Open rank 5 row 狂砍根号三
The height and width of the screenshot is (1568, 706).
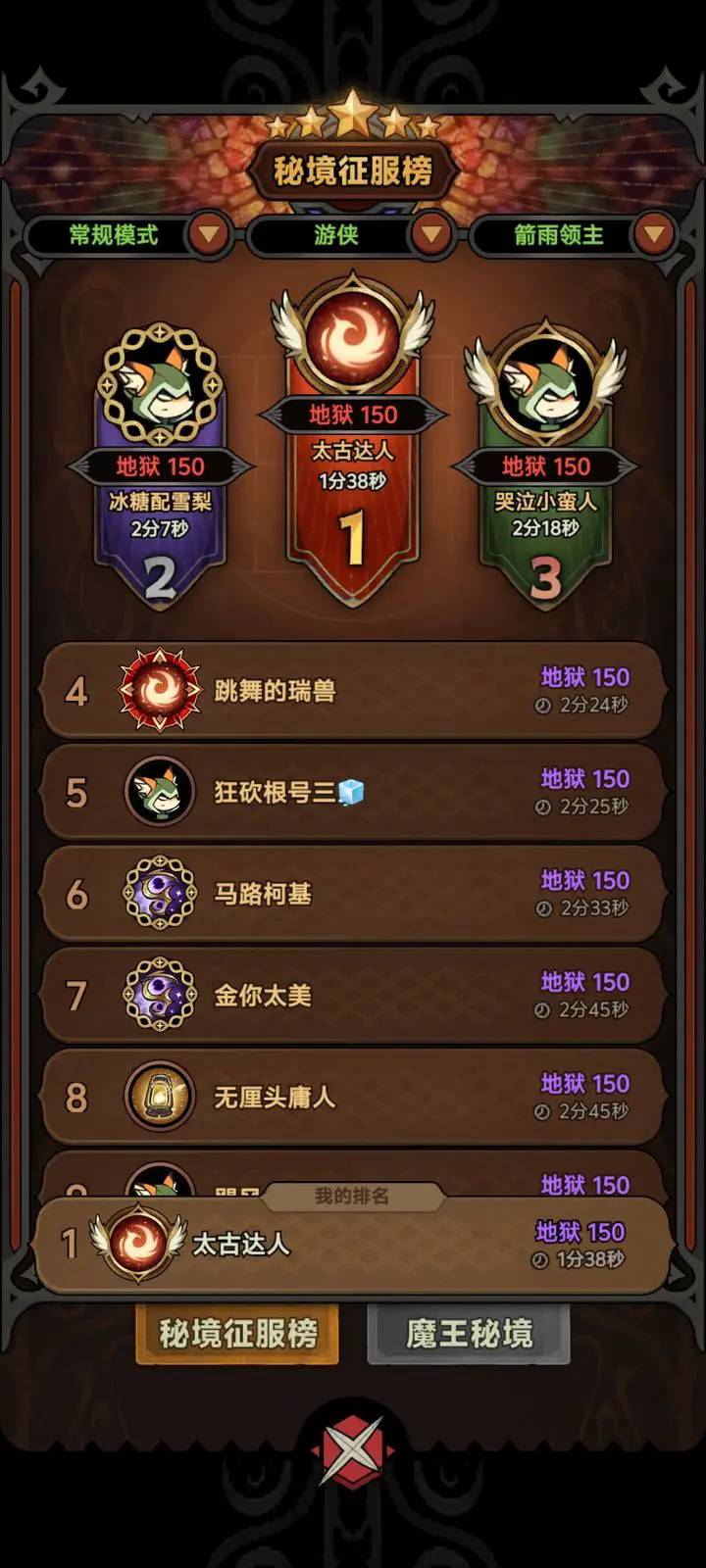[x=353, y=793]
